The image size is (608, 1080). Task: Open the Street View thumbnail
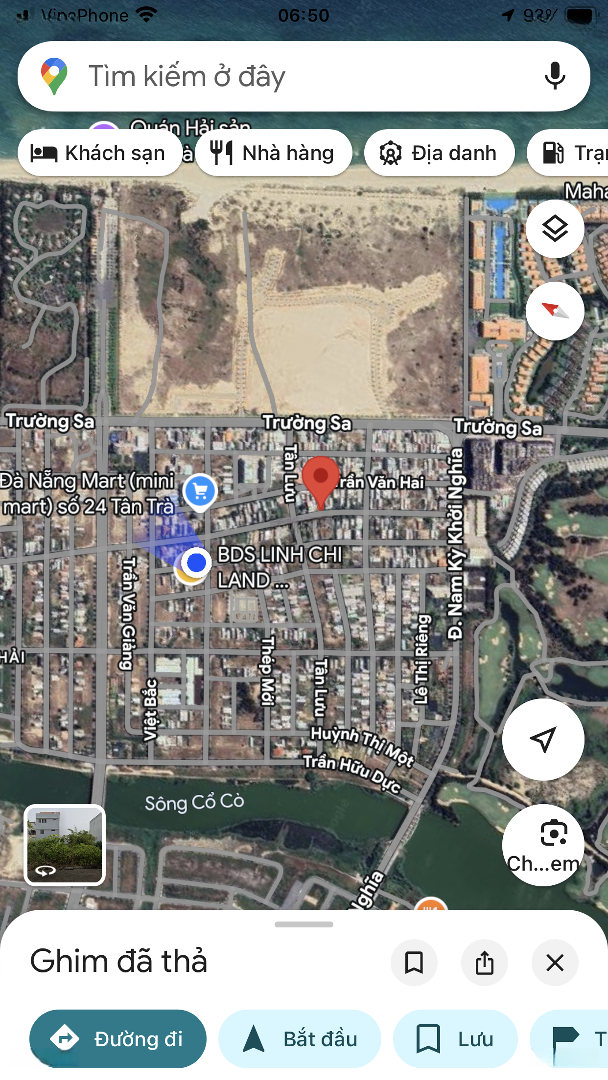(65, 845)
